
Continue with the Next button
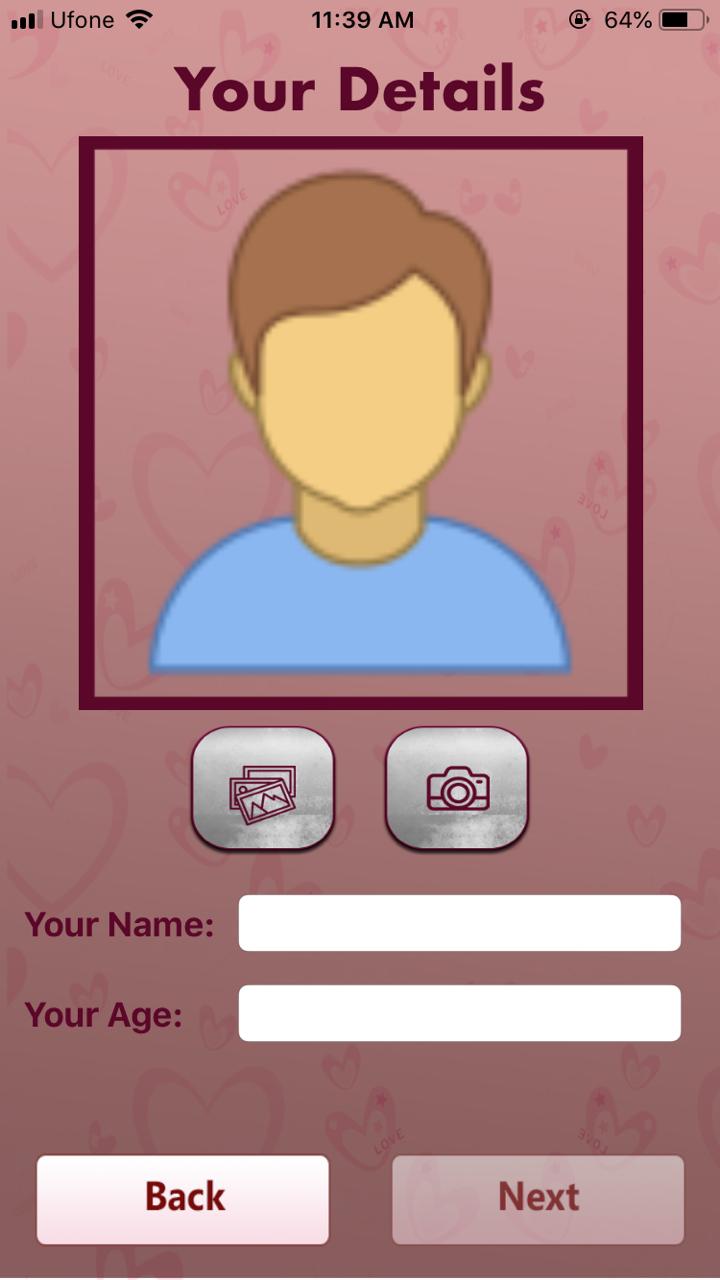[538, 1199]
